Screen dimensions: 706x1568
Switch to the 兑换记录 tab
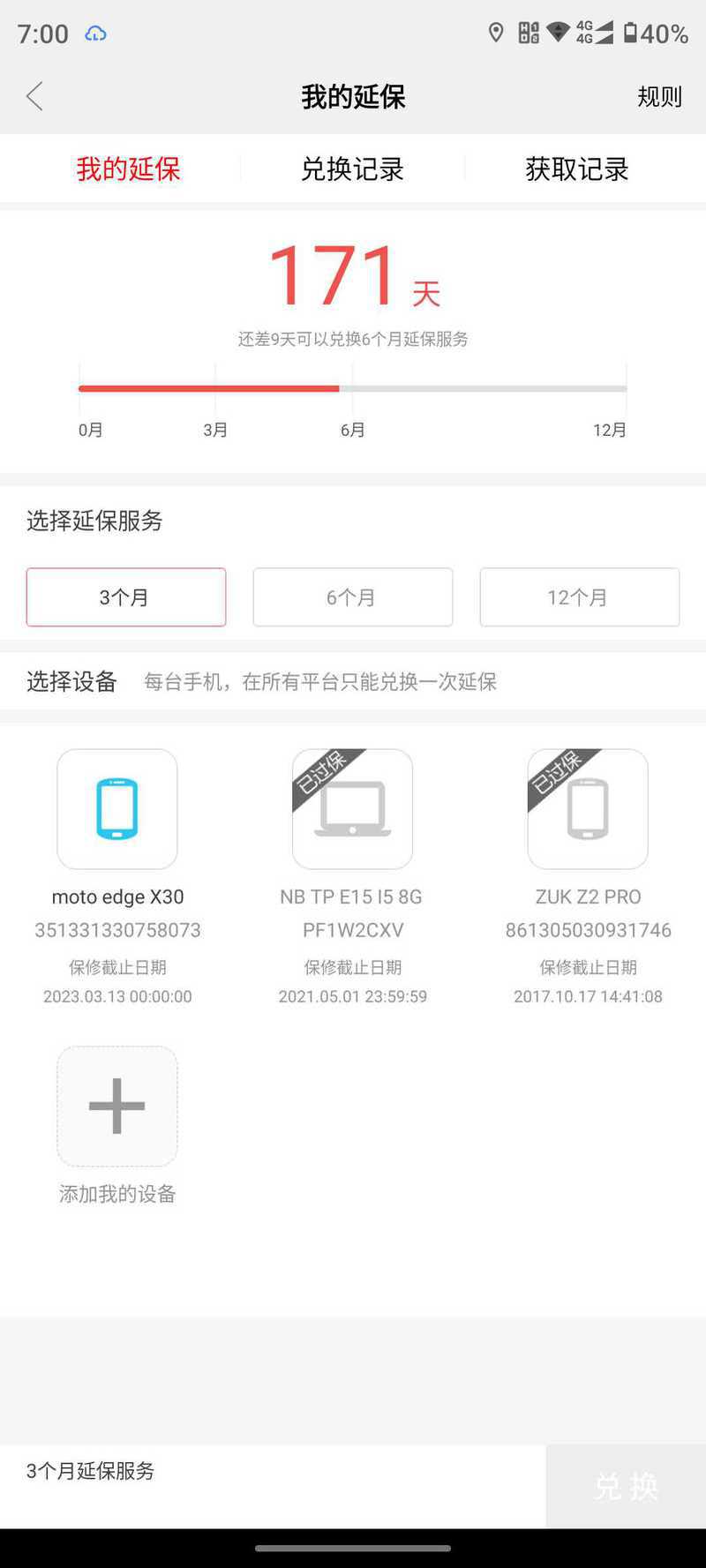352,169
